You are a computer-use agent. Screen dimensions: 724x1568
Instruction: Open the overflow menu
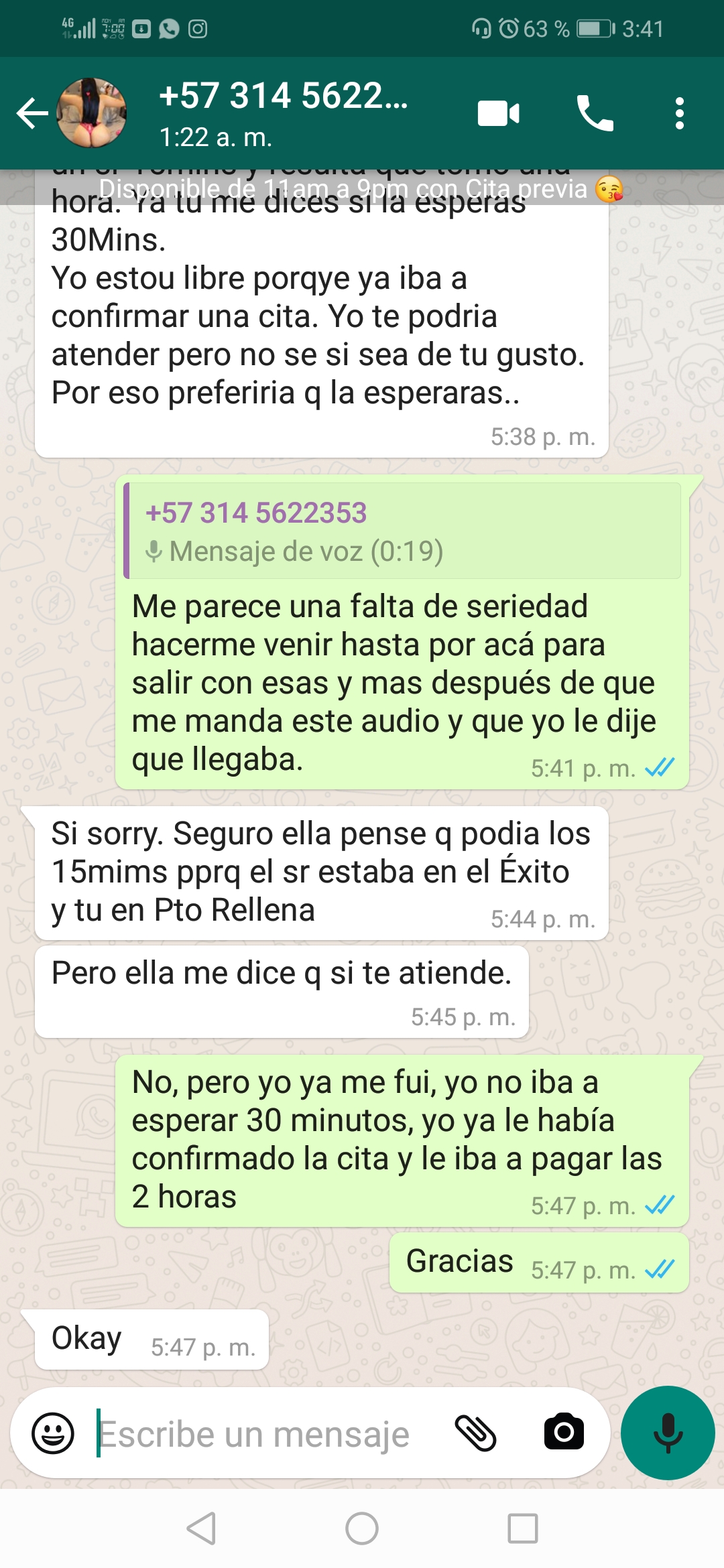680,113
